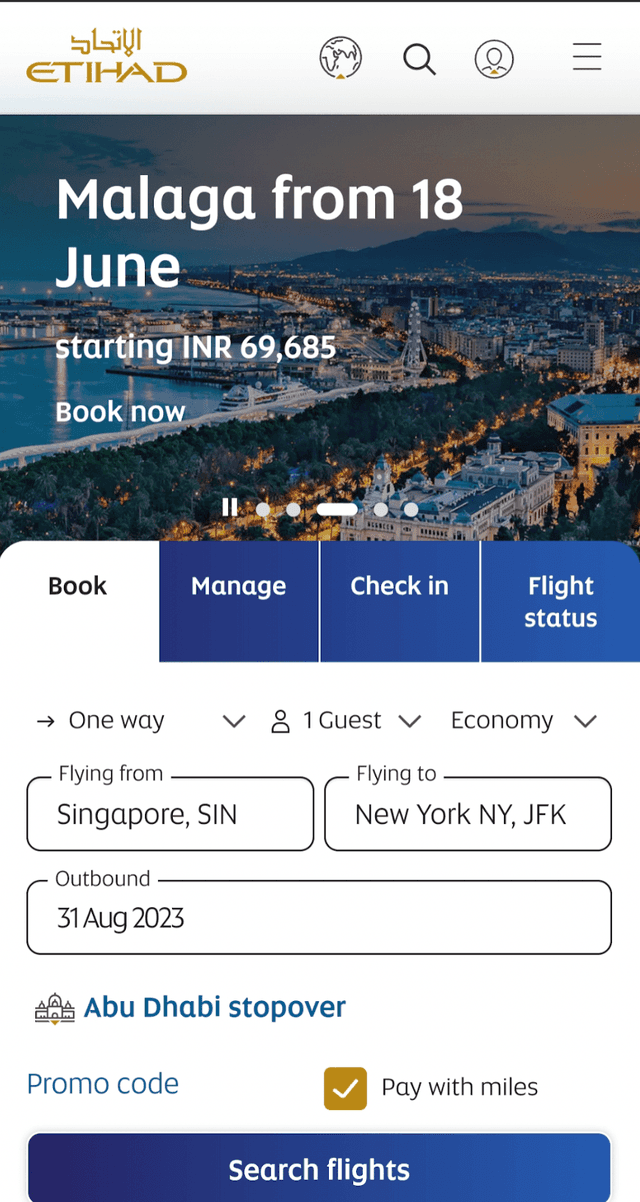This screenshot has height=1202, width=640.
Task: Uncheck Pay with miles
Action: pyautogui.click(x=346, y=1088)
